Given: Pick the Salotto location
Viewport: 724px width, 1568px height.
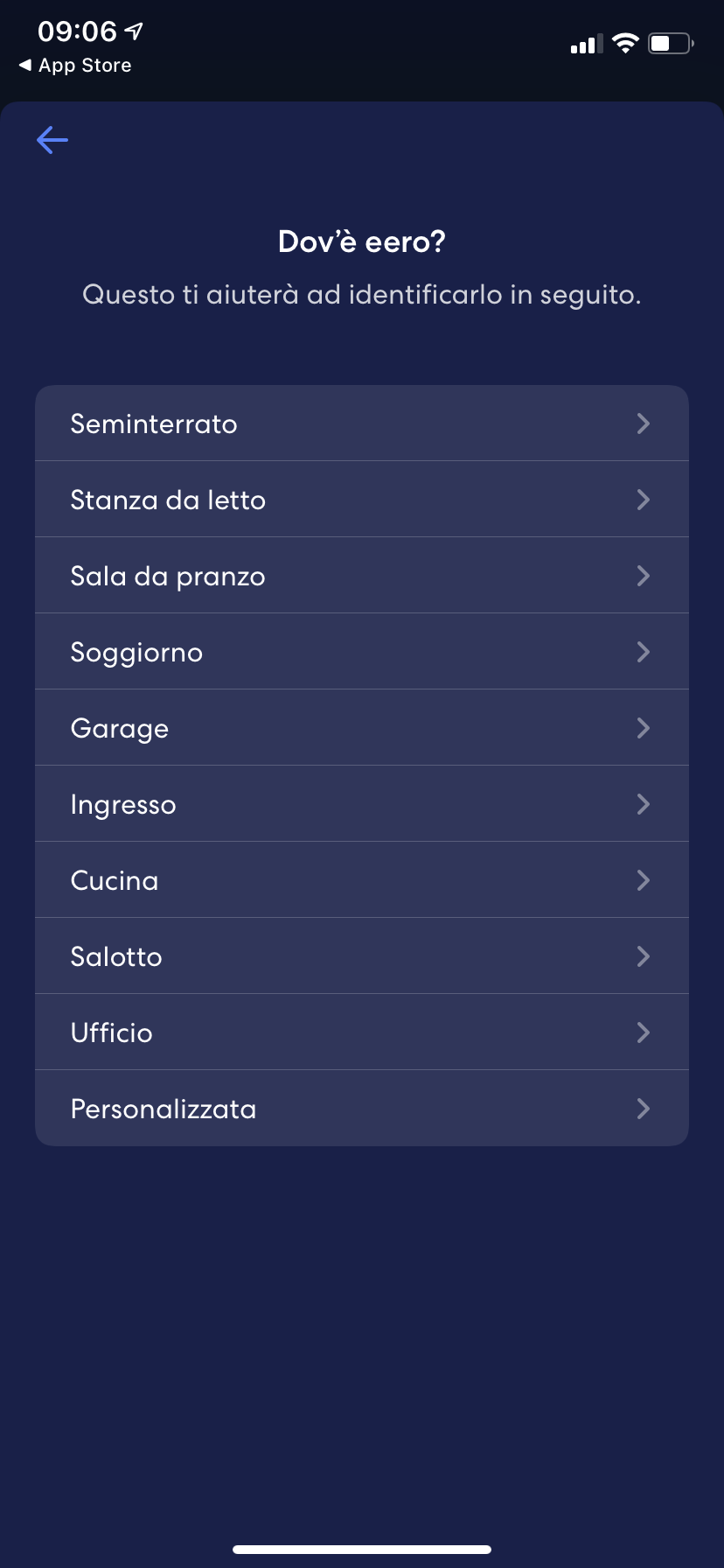Looking at the screenshot, I should (x=362, y=956).
